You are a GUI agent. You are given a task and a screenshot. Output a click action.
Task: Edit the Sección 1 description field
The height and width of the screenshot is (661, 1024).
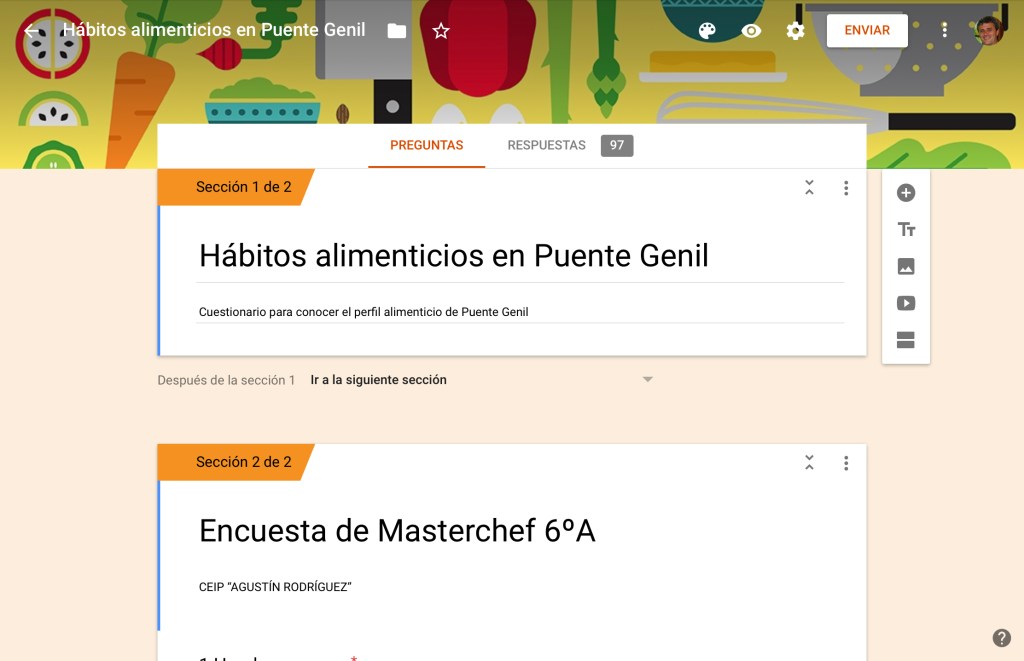(x=520, y=312)
